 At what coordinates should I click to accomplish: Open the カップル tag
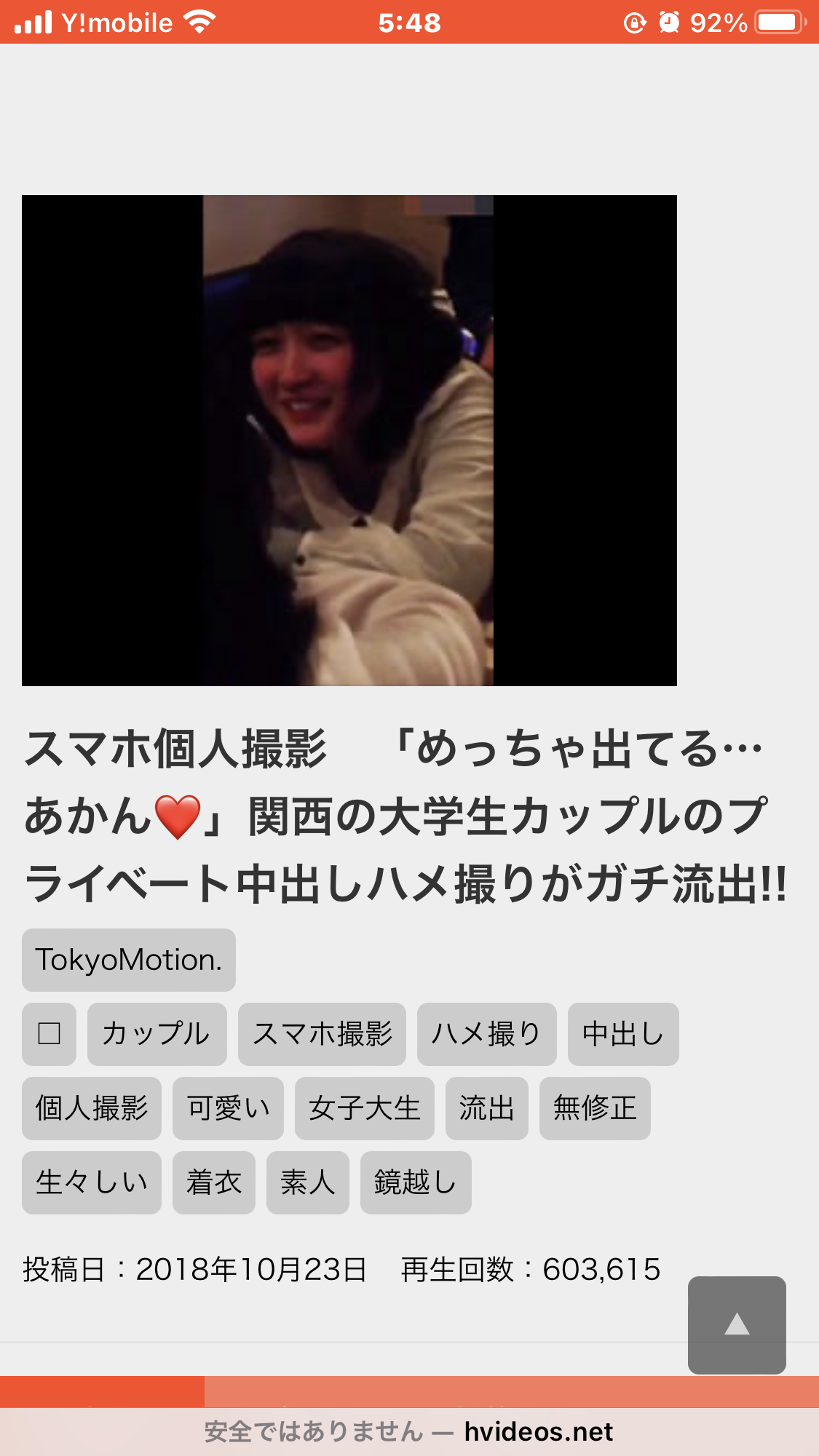(x=157, y=1034)
